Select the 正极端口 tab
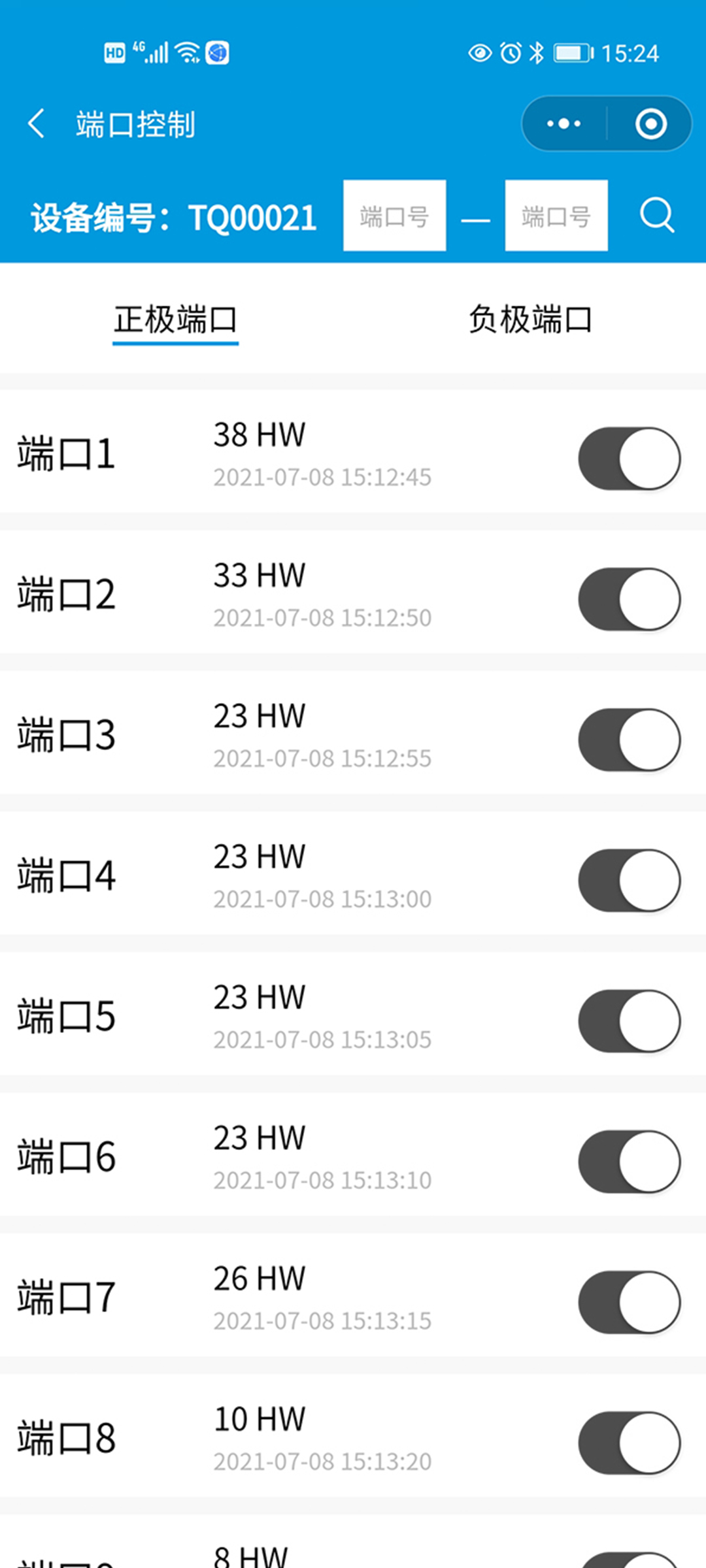The width and height of the screenshot is (706, 1568). point(175,320)
